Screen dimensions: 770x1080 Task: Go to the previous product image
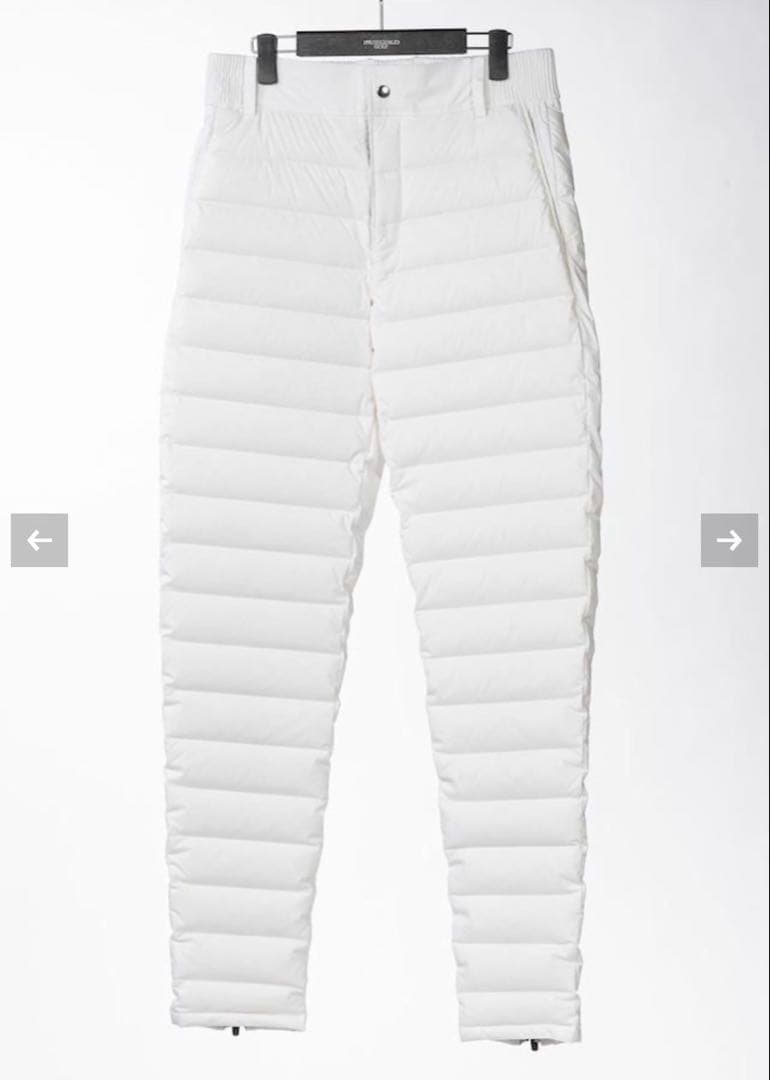click(x=39, y=540)
